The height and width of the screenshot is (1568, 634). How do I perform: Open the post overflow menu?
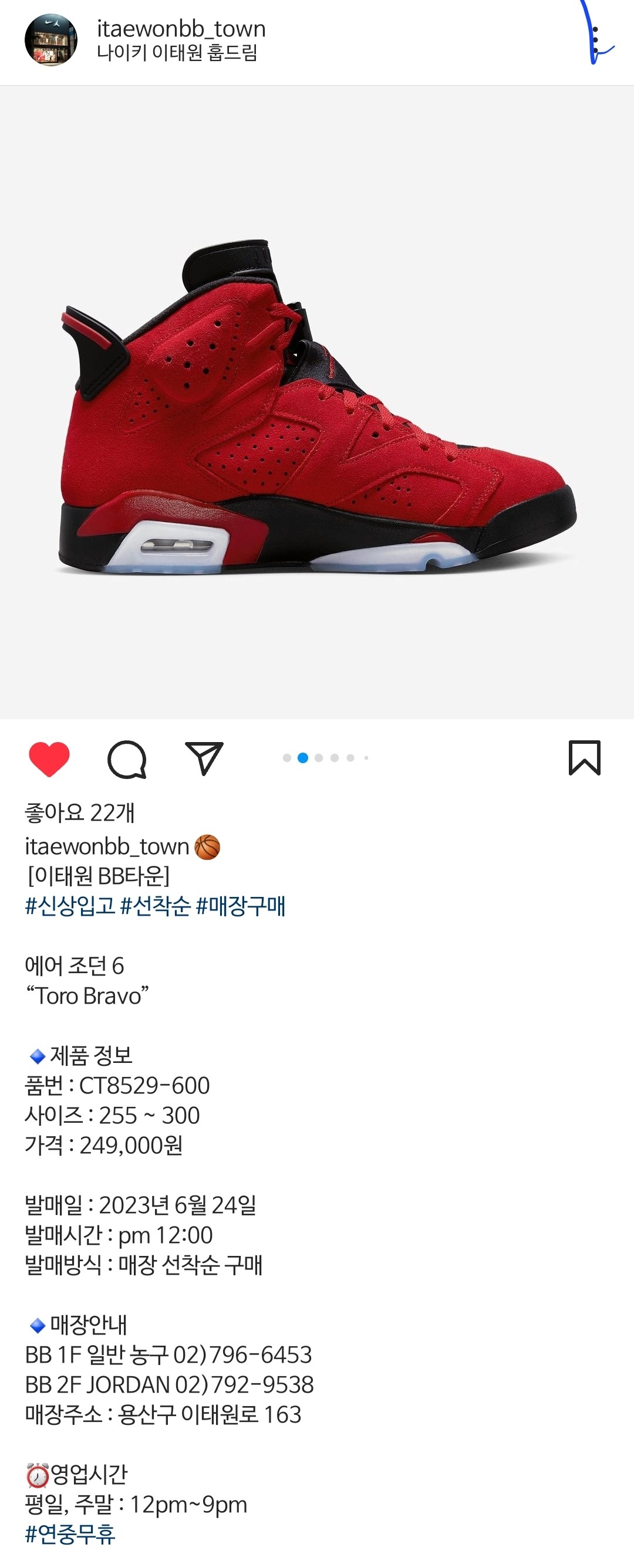[595, 40]
